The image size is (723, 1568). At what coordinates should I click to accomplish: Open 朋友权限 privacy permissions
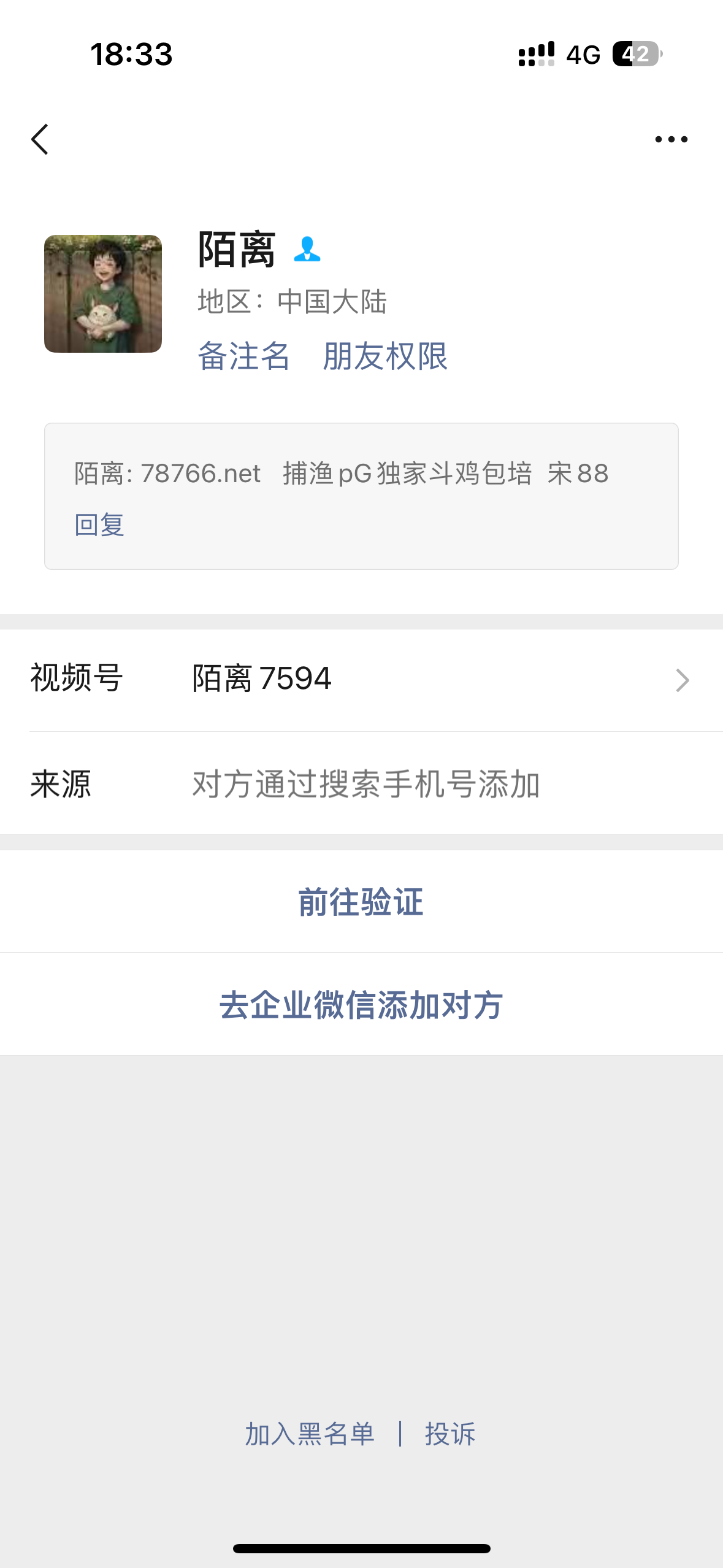coord(385,358)
